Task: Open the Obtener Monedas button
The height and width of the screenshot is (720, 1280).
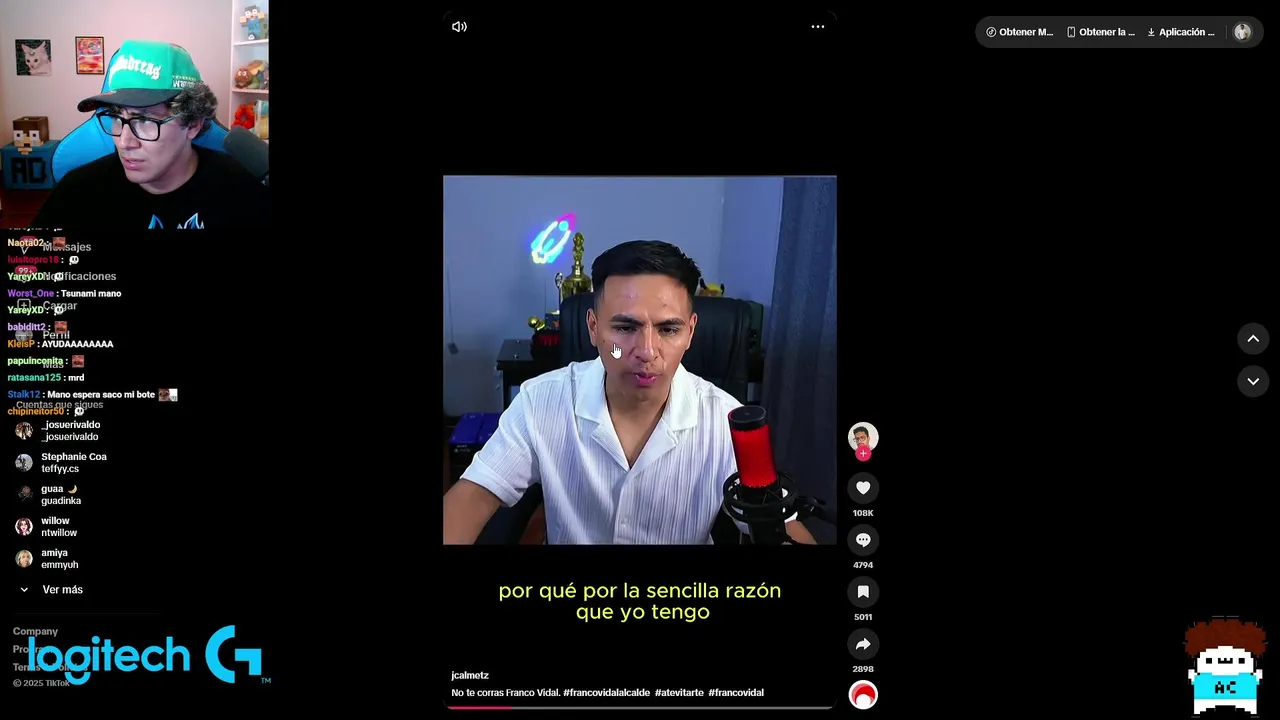Action: click(x=1019, y=32)
